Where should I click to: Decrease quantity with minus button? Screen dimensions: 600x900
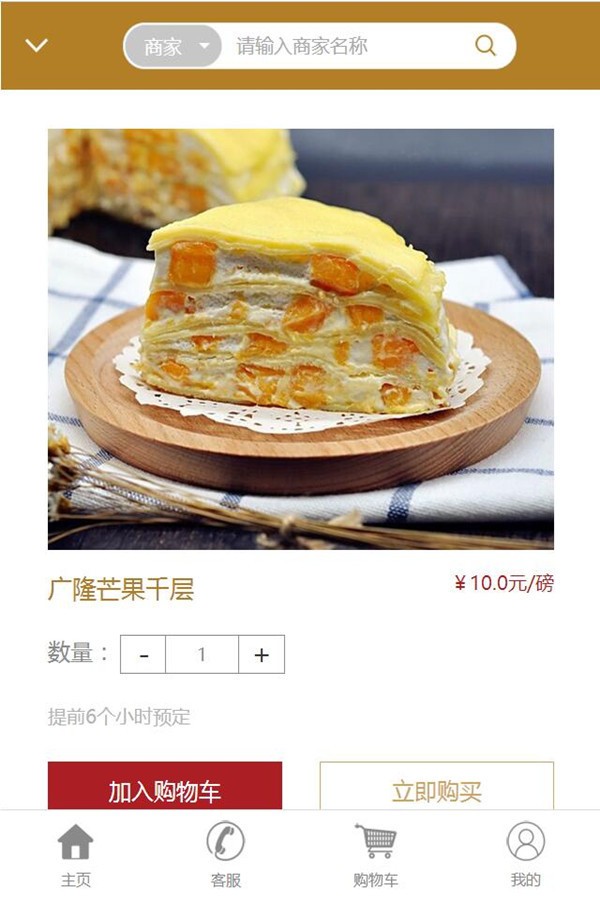tap(144, 655)
